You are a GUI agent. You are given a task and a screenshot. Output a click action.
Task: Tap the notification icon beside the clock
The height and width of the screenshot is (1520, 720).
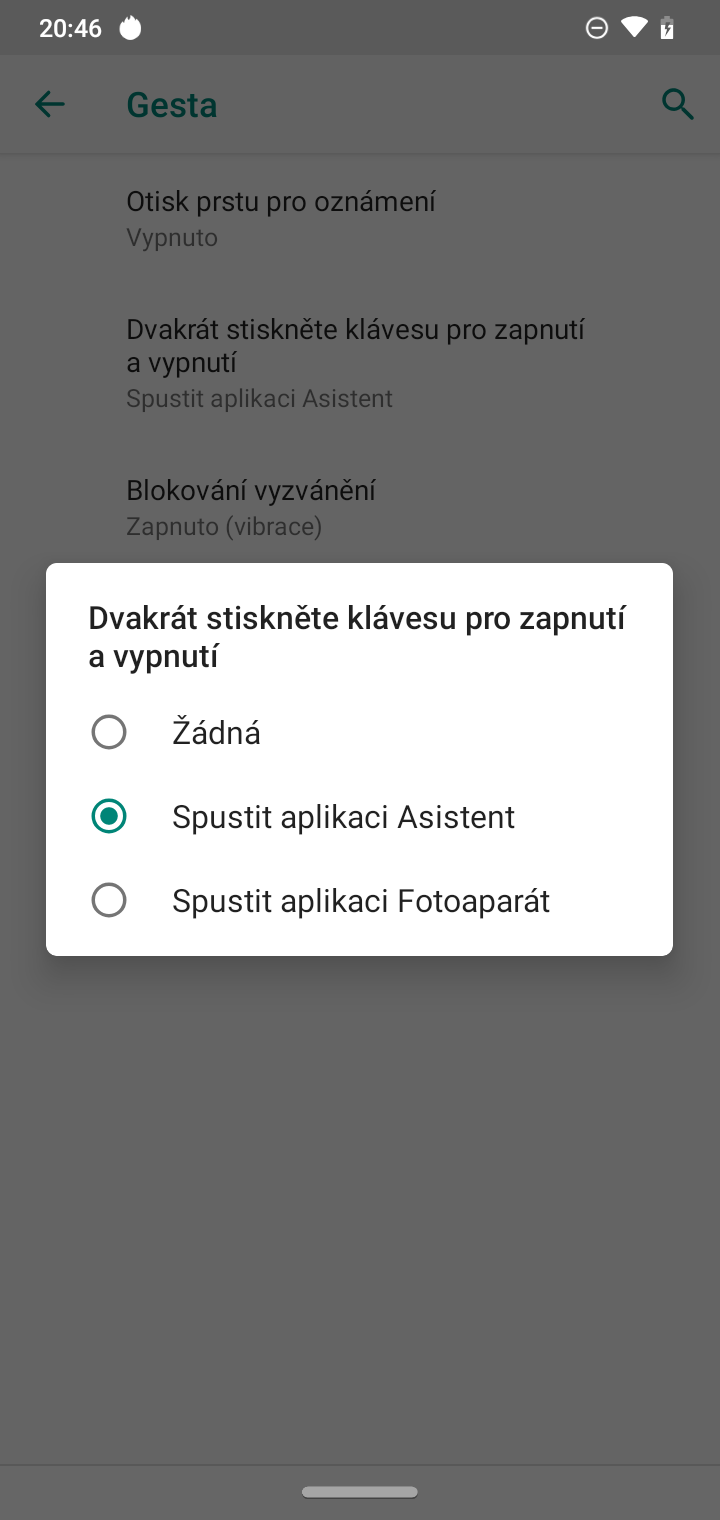[131, 27]
